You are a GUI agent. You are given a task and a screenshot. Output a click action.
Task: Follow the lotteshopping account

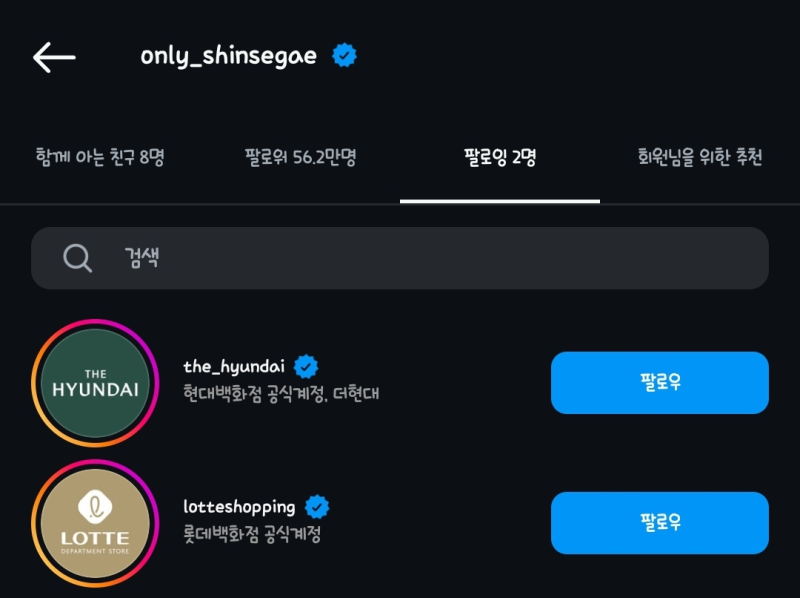(659, 522)
